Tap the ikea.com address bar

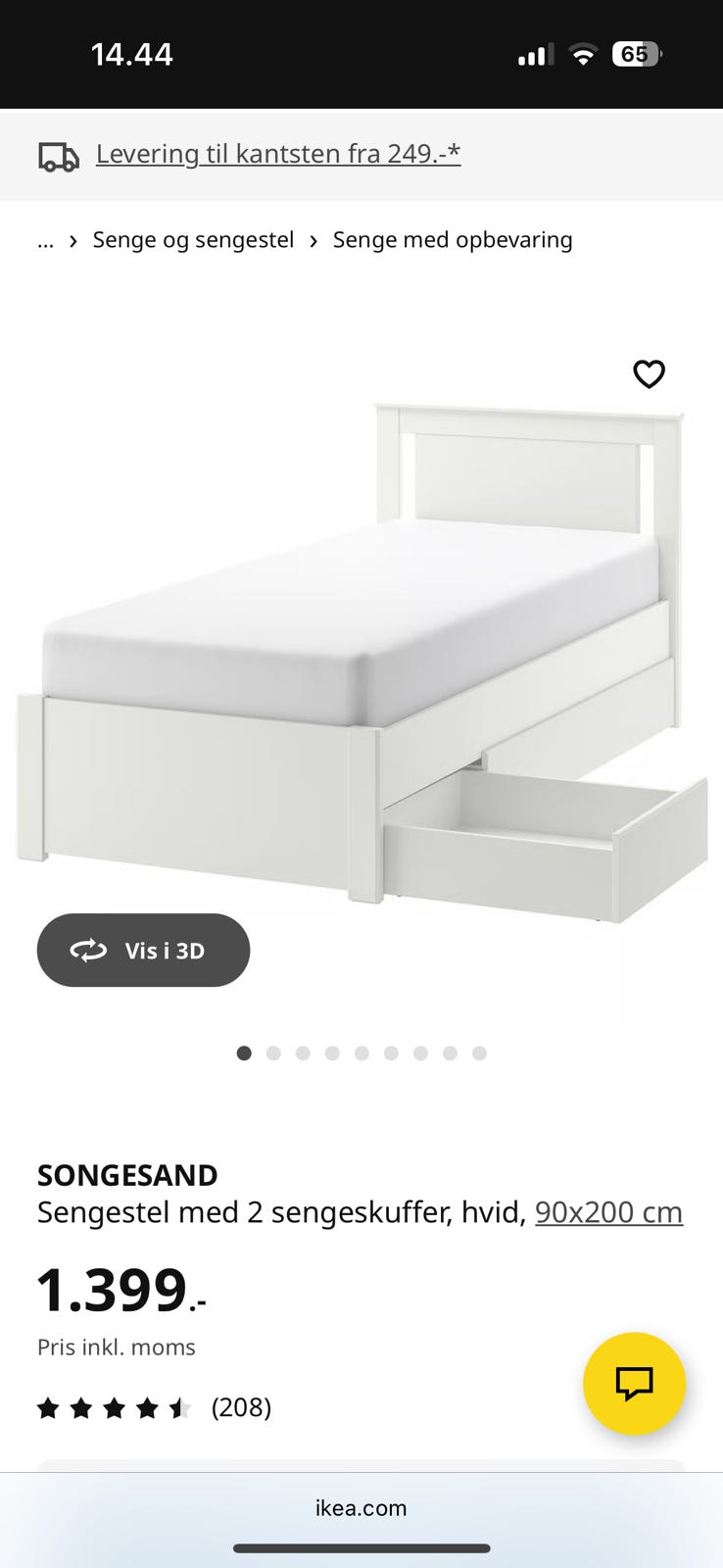pyautogui.click(x=361, y=1508)
